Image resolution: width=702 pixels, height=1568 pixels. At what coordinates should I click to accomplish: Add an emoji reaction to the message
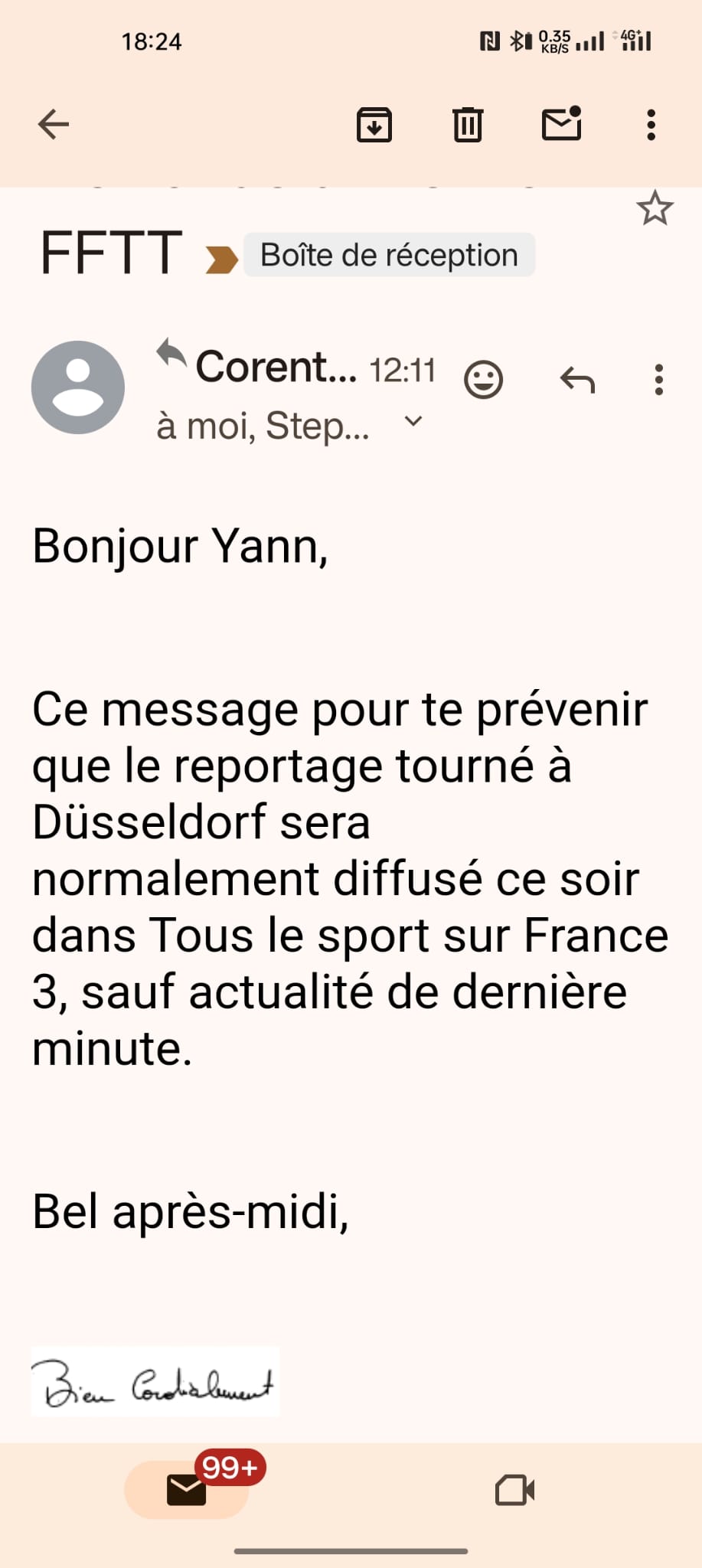[x=483, y=379]
